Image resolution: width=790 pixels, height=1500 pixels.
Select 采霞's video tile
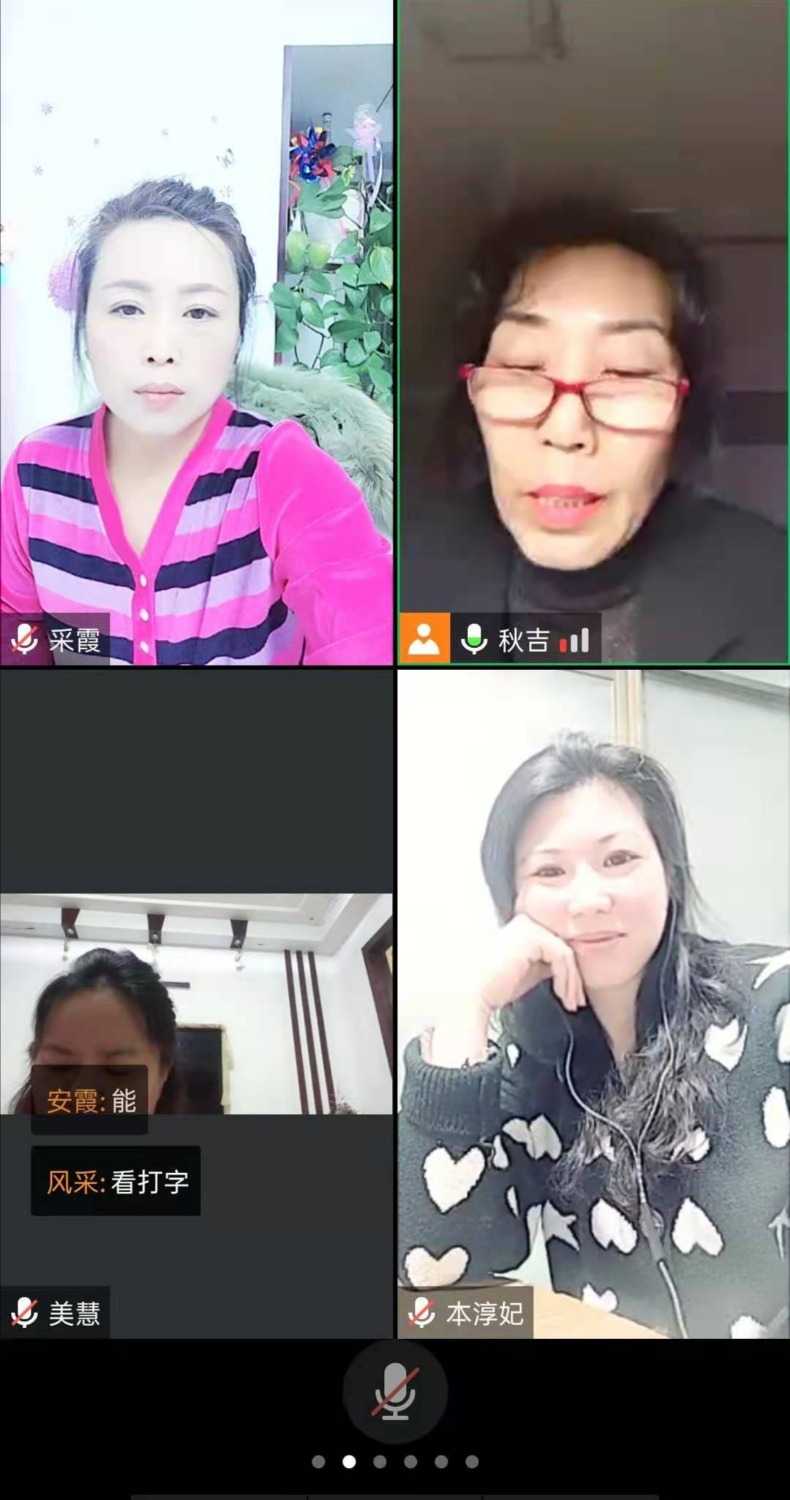196,332
